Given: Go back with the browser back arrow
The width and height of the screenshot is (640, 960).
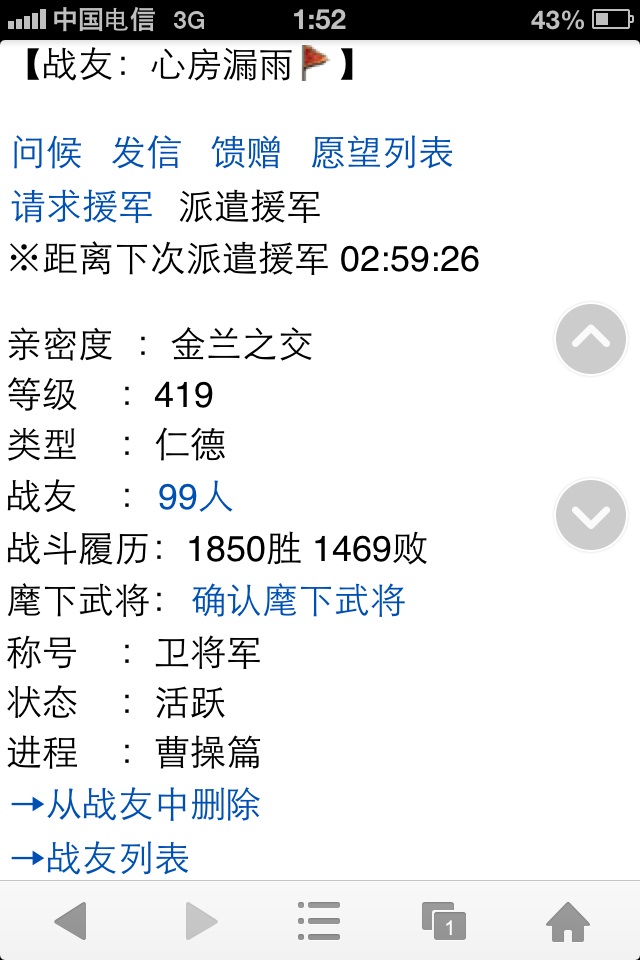Looking at the screenshot, I should [x=70, y=920].
